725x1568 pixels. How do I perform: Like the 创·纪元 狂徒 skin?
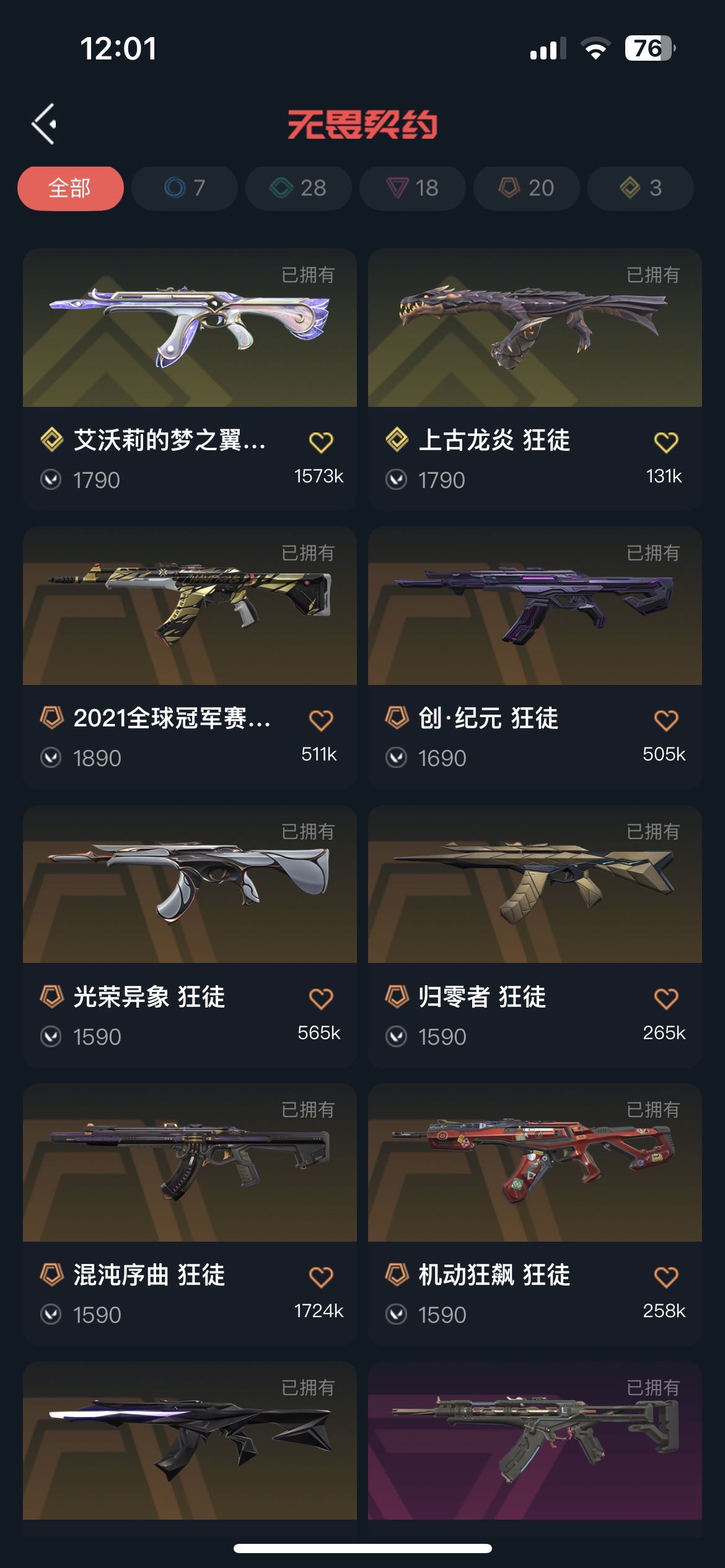[x=666, y=720]
